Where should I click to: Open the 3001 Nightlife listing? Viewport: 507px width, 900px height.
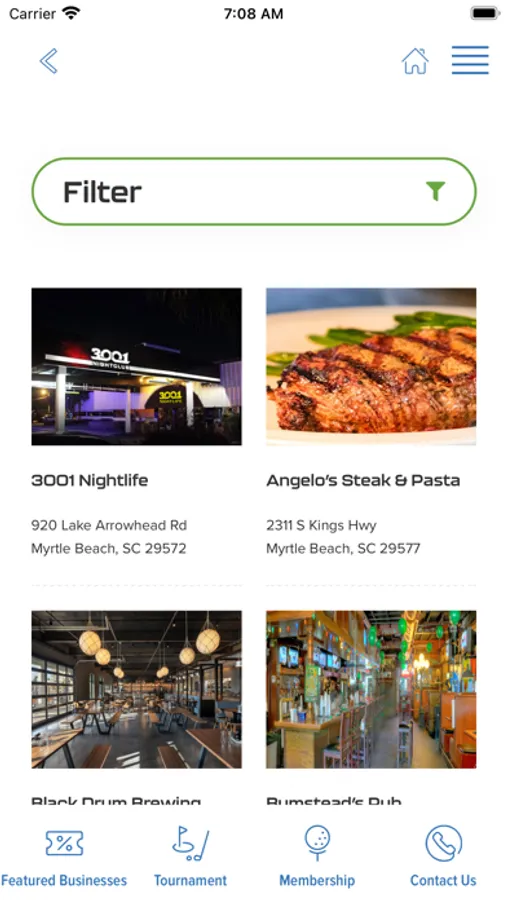pos(137,422)
